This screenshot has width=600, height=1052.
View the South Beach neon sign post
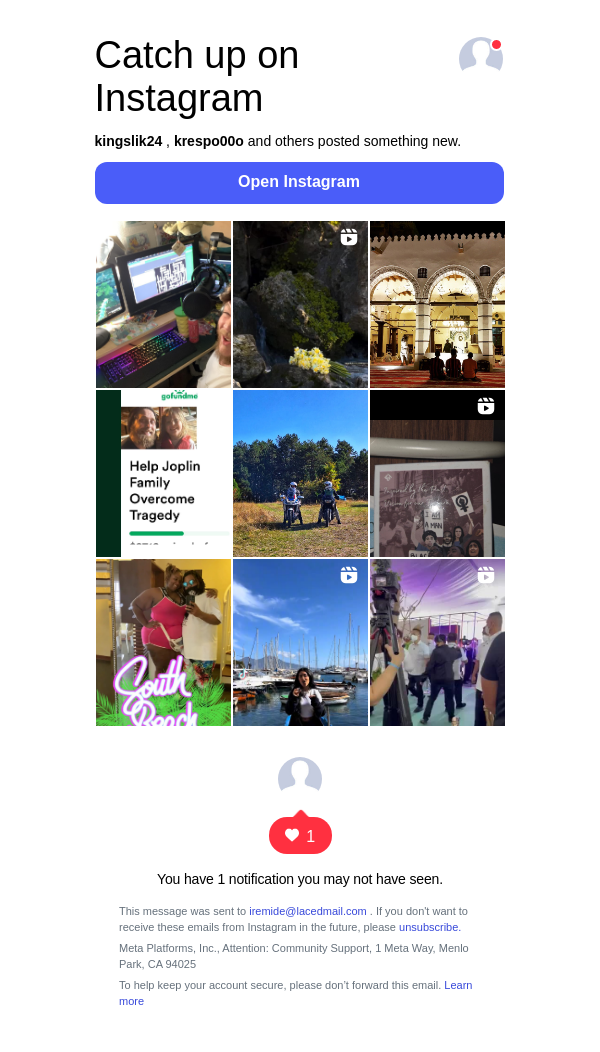click(163, 642)
